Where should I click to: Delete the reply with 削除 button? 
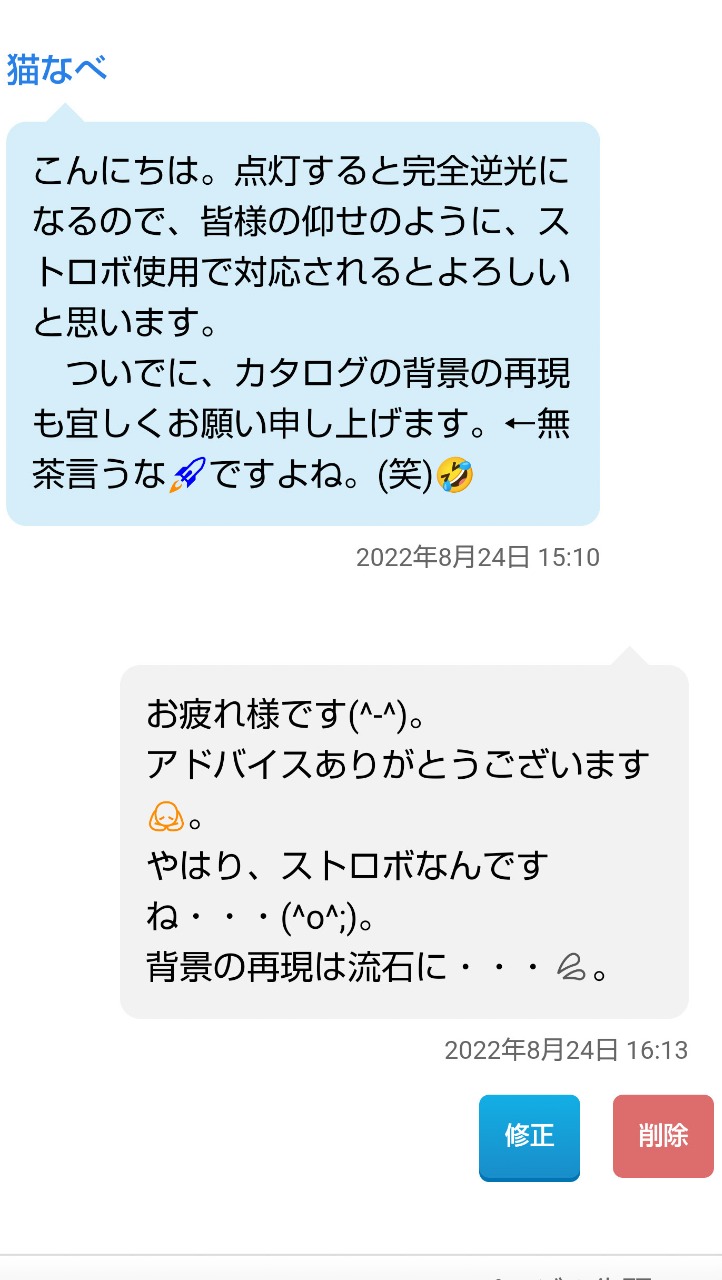click(663, 1136)
